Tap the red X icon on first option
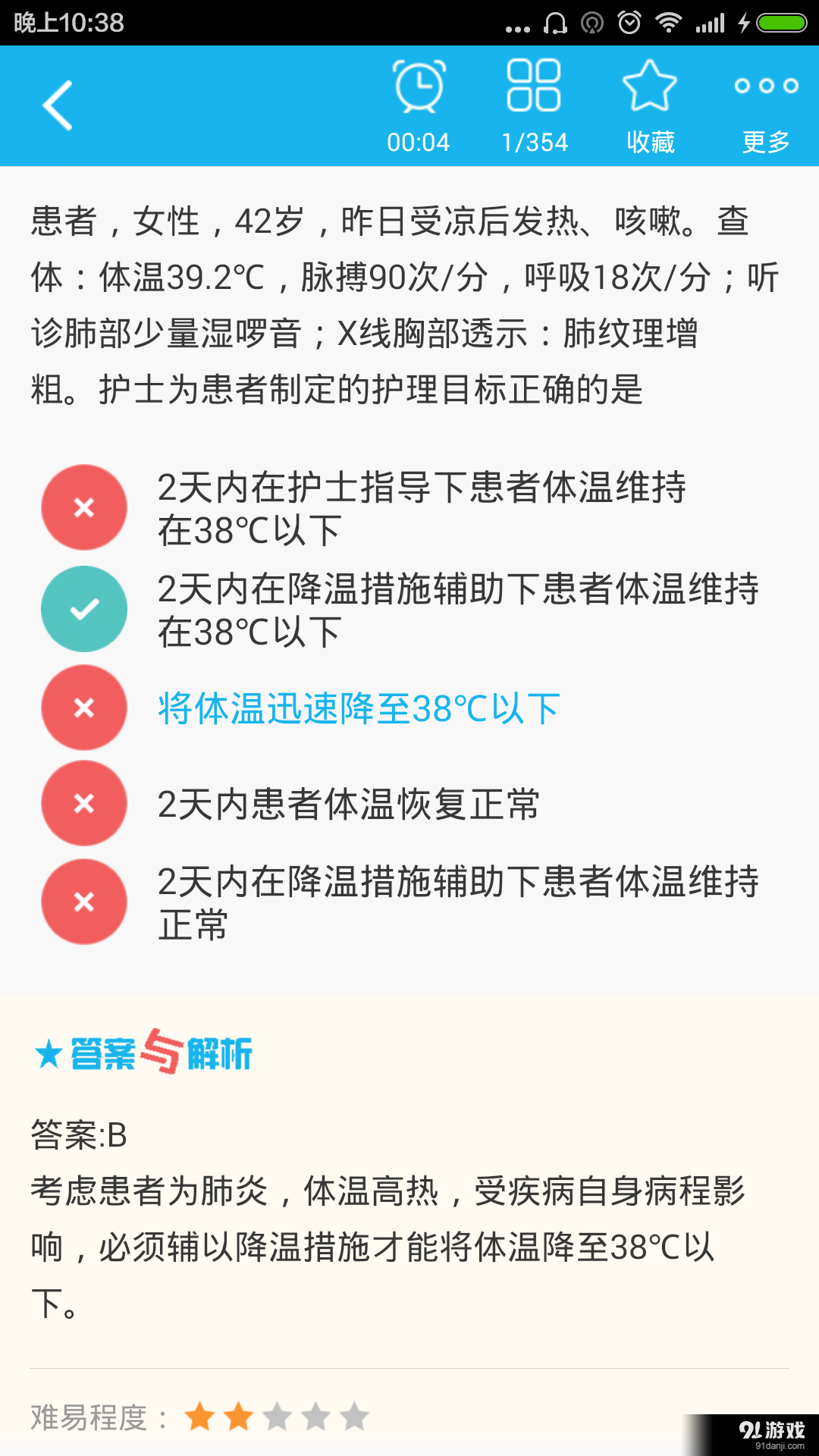The height and width of the screenshot is (1456, 819). (83, 507)
